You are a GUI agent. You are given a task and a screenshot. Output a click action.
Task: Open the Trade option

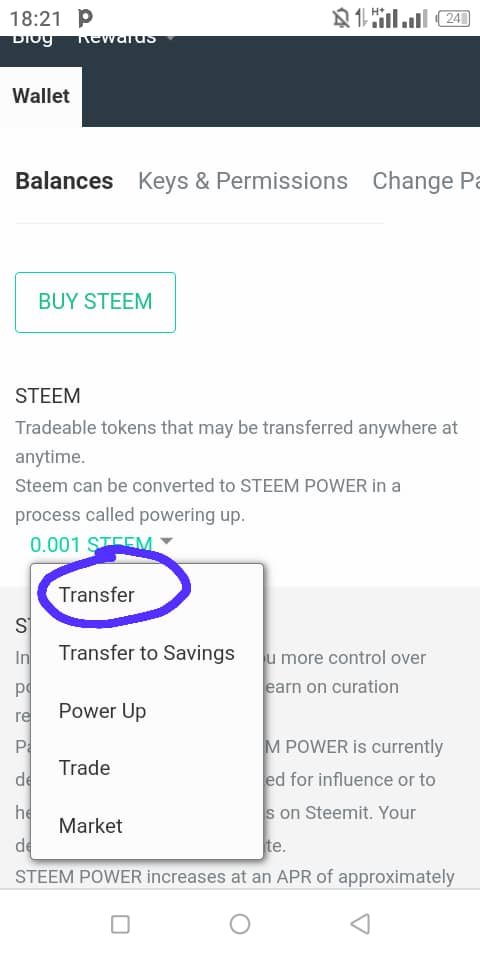(147, 768)
